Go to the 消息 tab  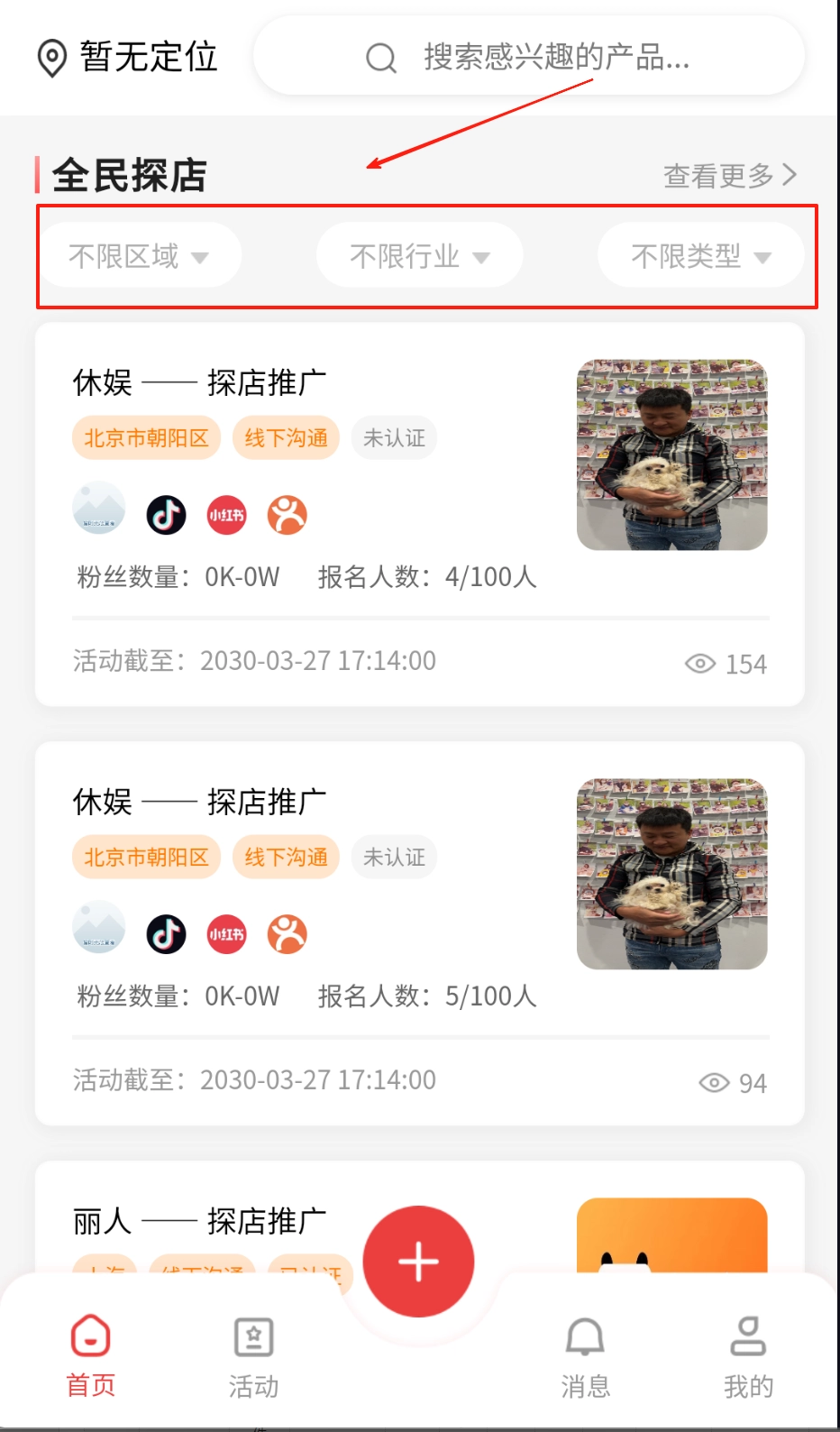click(585, 1356)
